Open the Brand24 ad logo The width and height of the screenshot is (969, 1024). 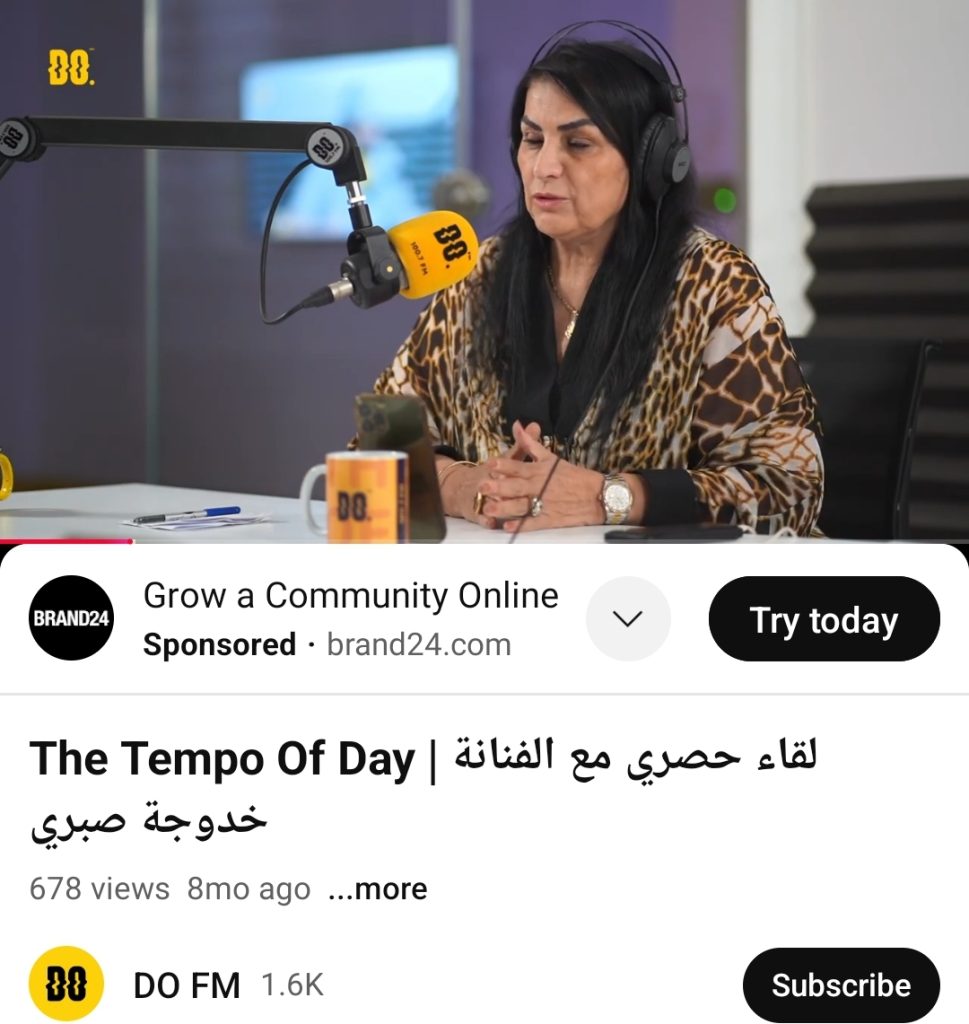70,618
